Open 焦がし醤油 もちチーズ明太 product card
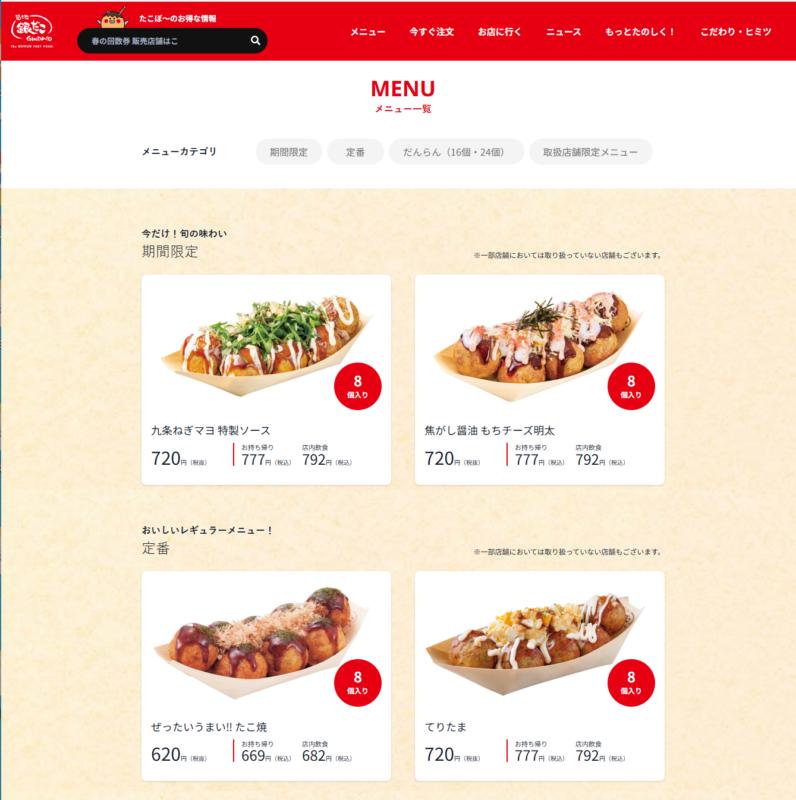The height and width of the screenshot is (800, 796). 539,380
